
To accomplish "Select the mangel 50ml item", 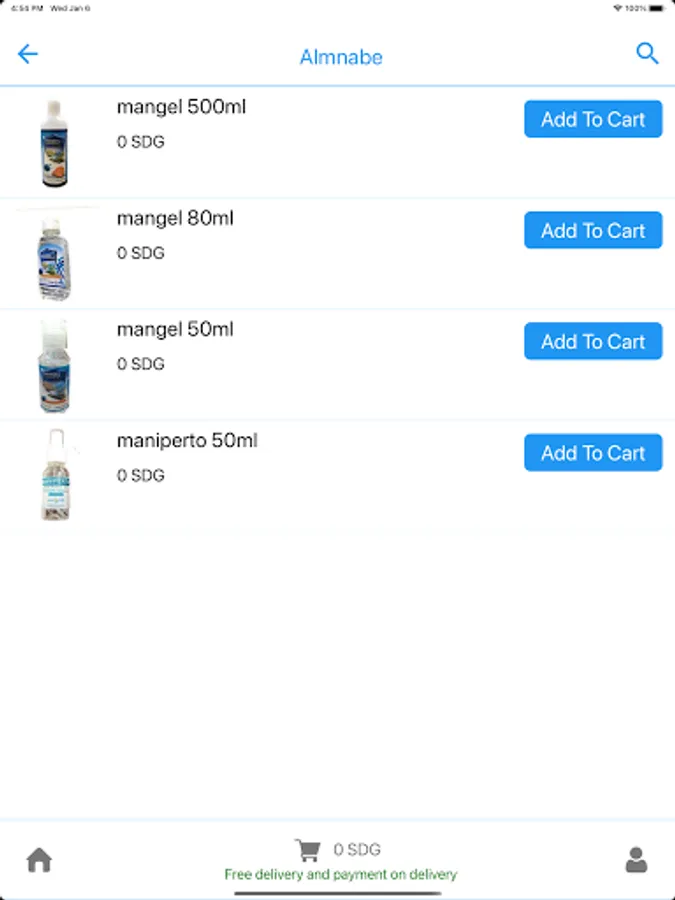I will tap(175, 330).
